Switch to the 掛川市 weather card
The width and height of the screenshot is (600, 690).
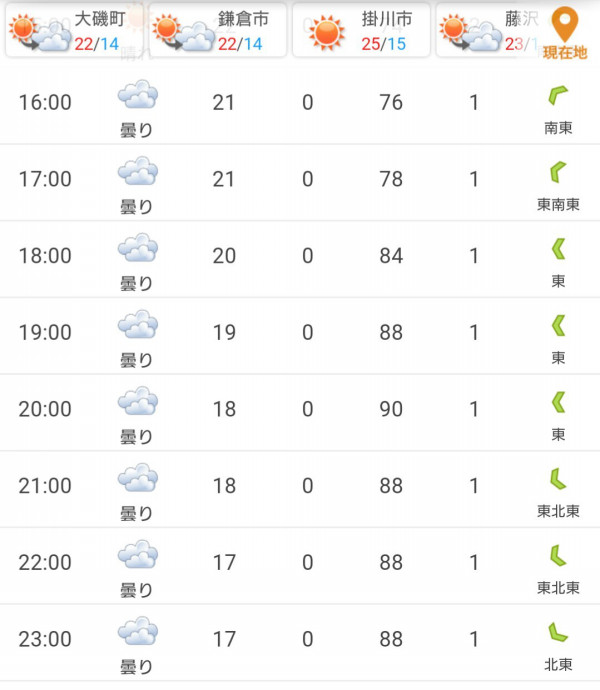coord(361,30)
